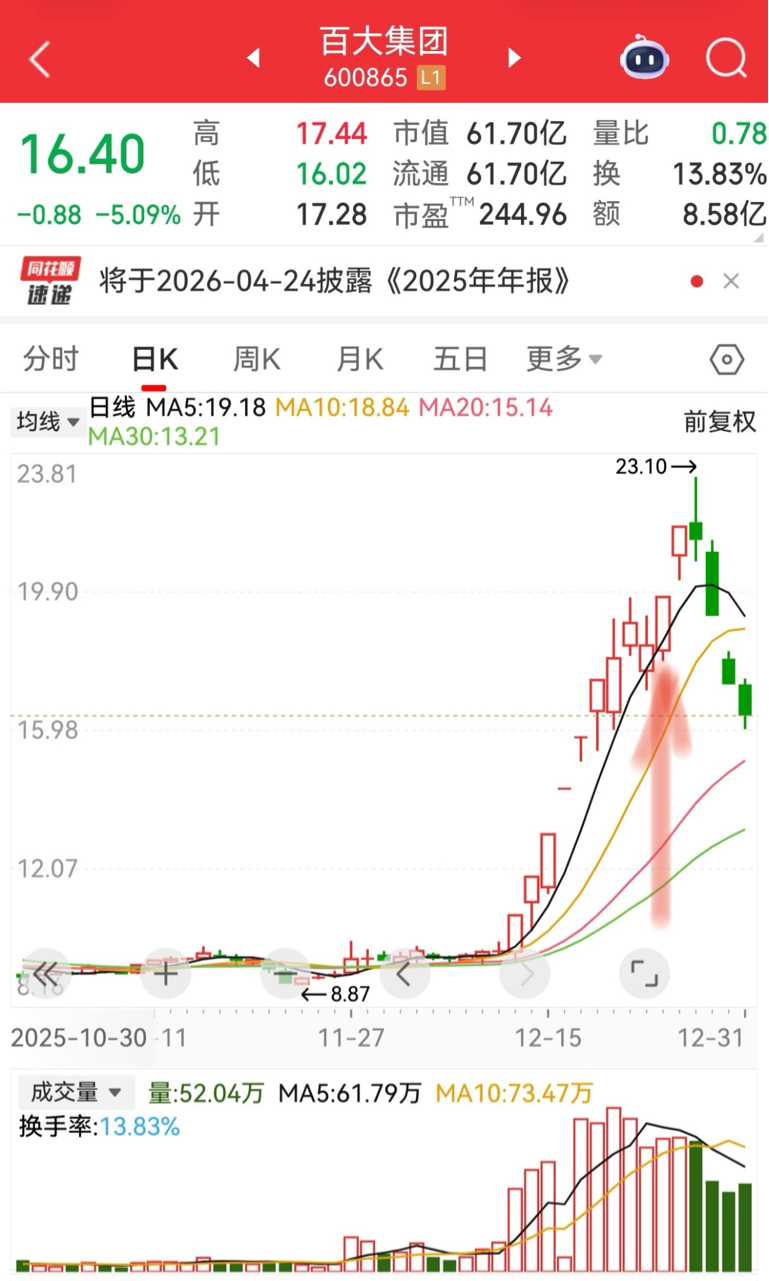The width and height of the screenshot is (769, 1281).
Task: Switch to the 周K weekly chart tab
Action: [x=256, y=359]
